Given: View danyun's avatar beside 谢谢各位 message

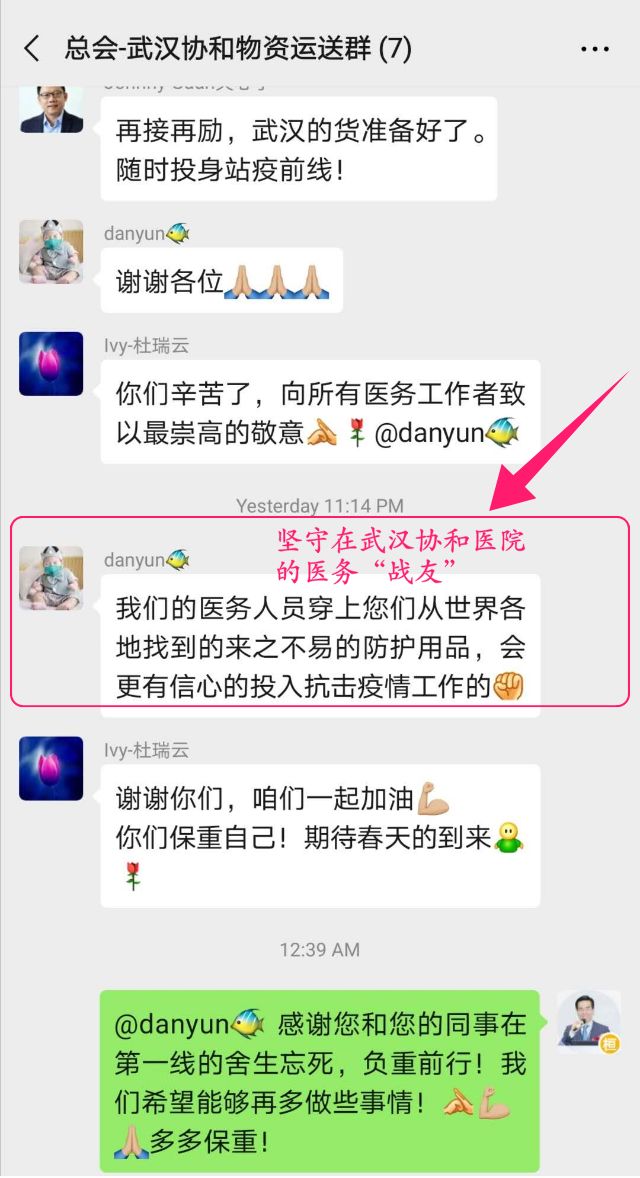Looking at the screenshot, I should click(51, 251).
